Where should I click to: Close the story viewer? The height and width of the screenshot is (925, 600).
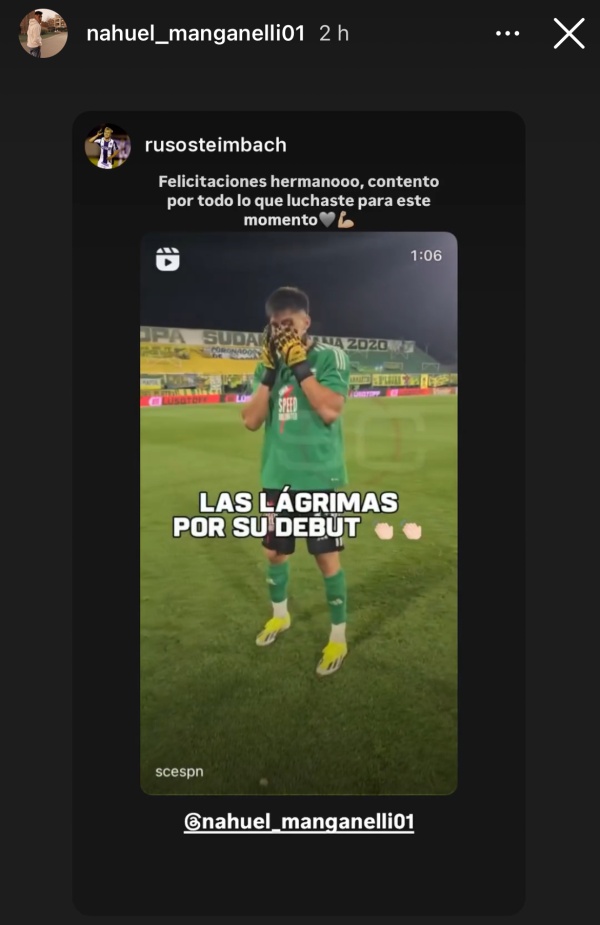click(569, 34)
